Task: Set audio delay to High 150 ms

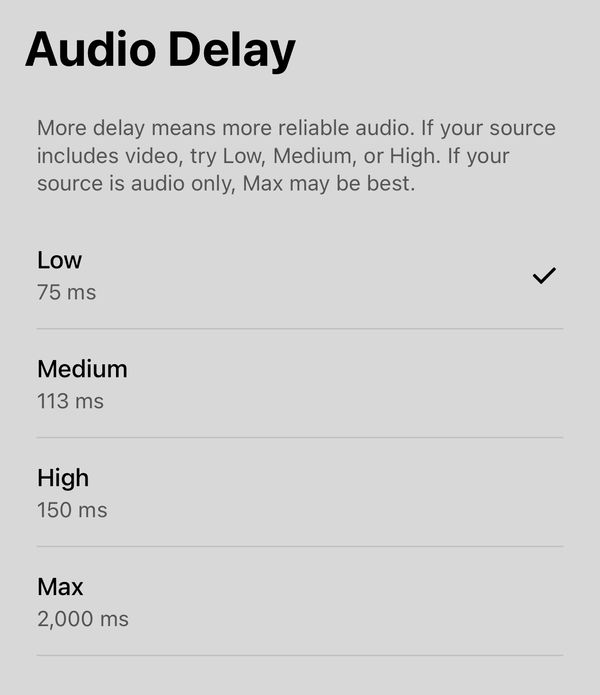Action: 299,493
